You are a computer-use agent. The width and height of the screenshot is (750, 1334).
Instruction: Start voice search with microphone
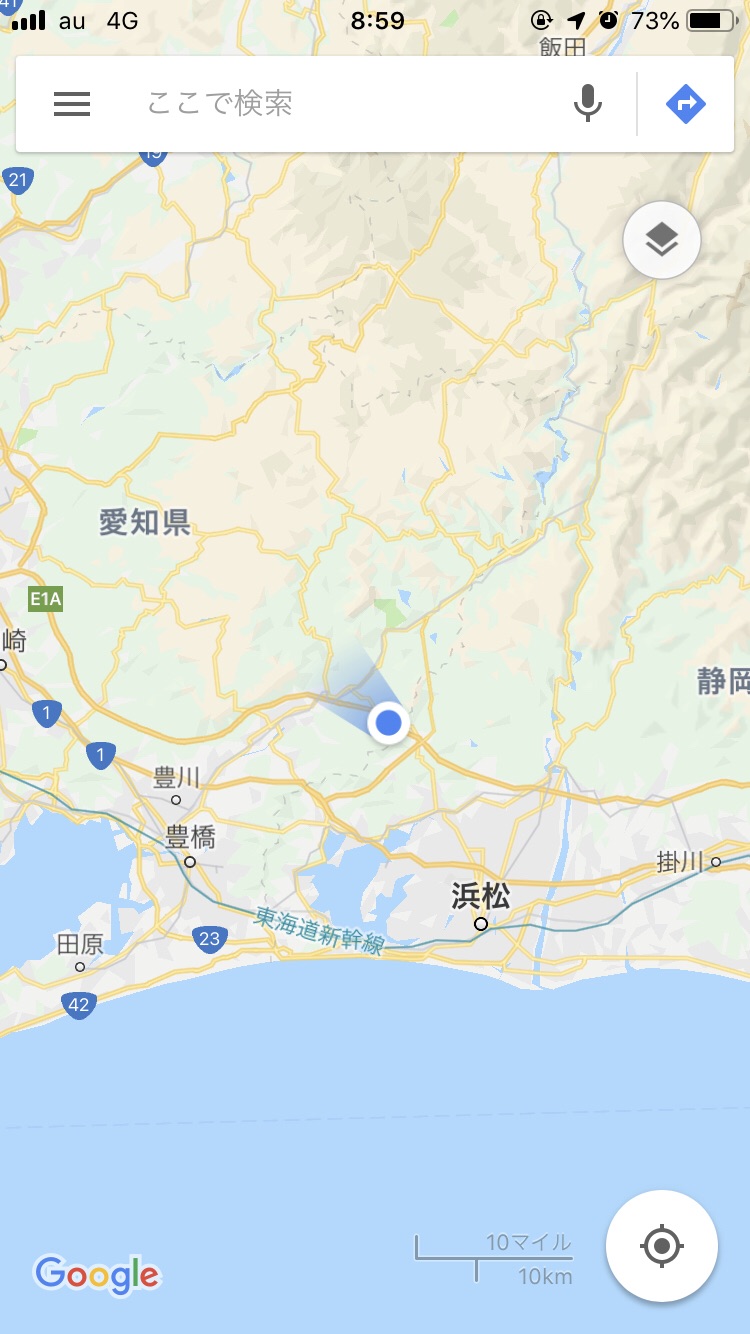click(588, 104)
